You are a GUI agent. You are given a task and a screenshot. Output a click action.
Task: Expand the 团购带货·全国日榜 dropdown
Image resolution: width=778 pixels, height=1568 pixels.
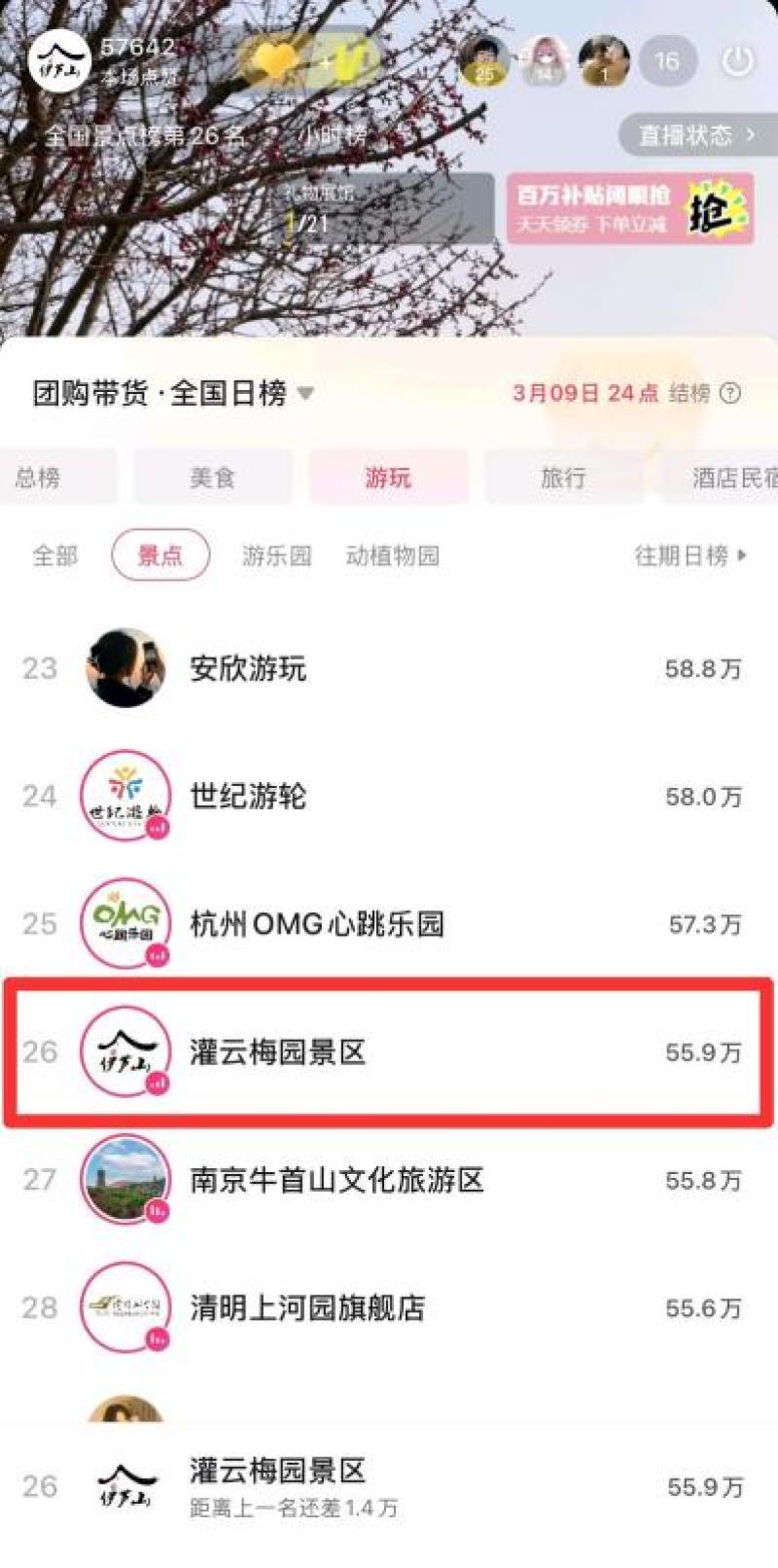click(305, 394)
